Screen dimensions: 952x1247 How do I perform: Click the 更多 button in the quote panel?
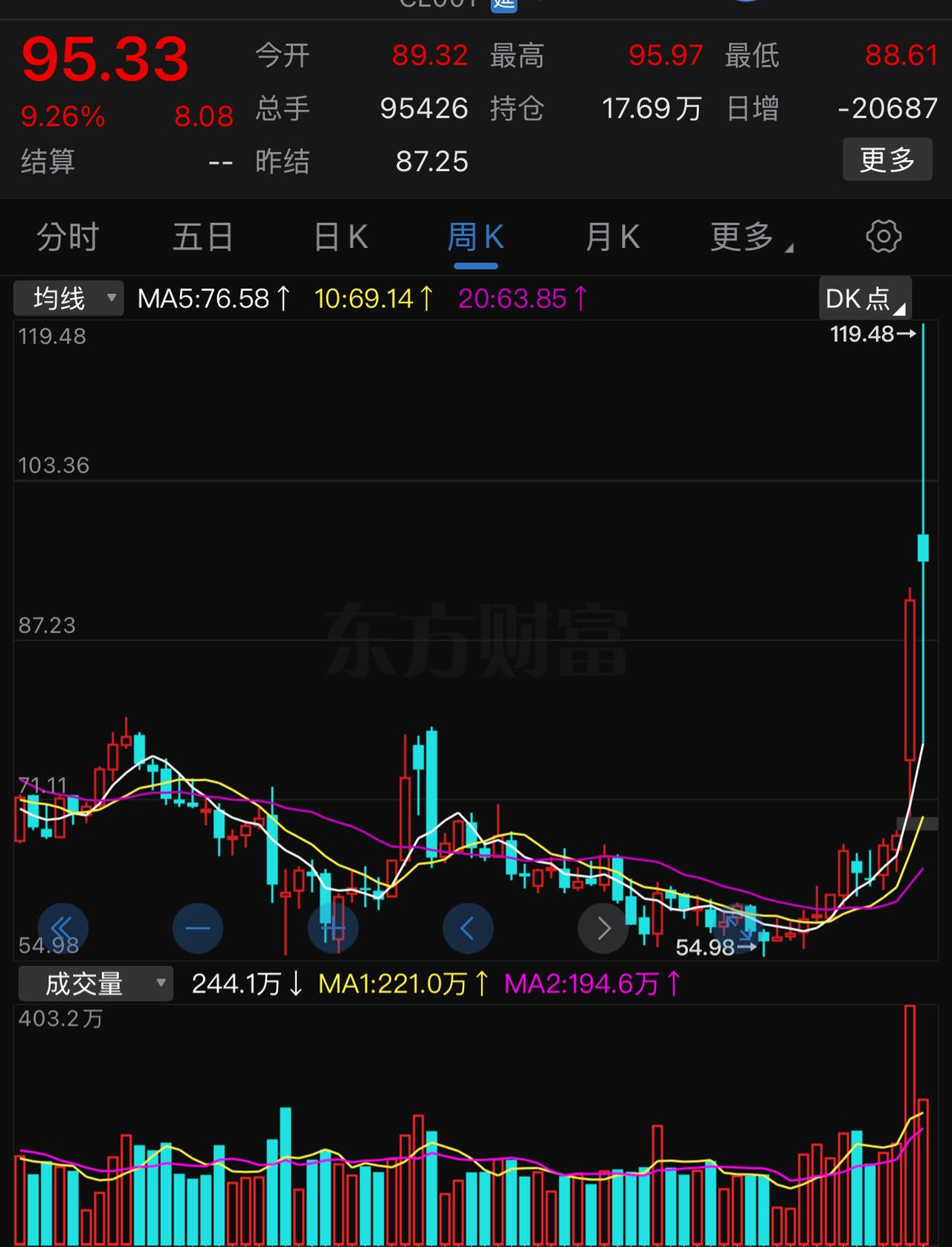point(887,158)
